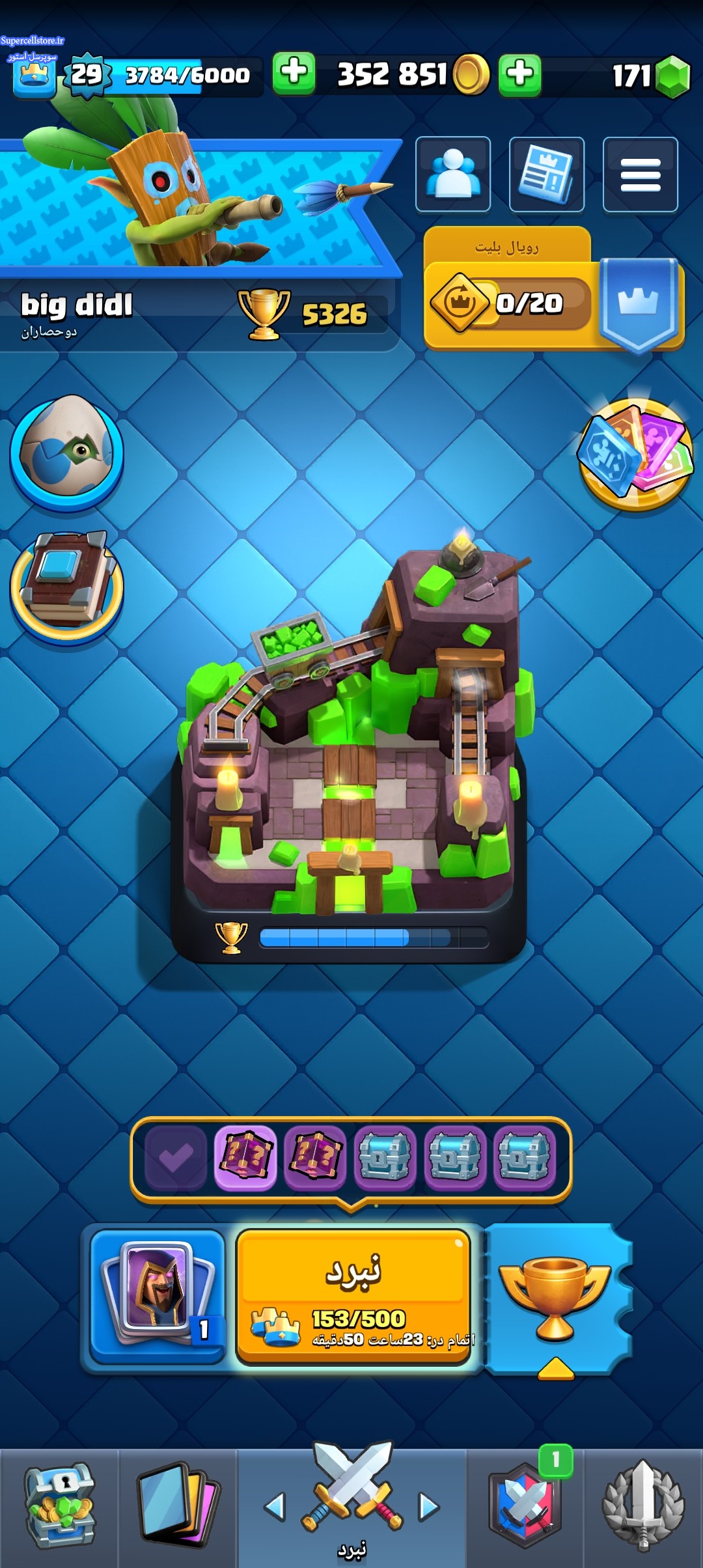Open the trophy road game mode panel

(557, 1300)
